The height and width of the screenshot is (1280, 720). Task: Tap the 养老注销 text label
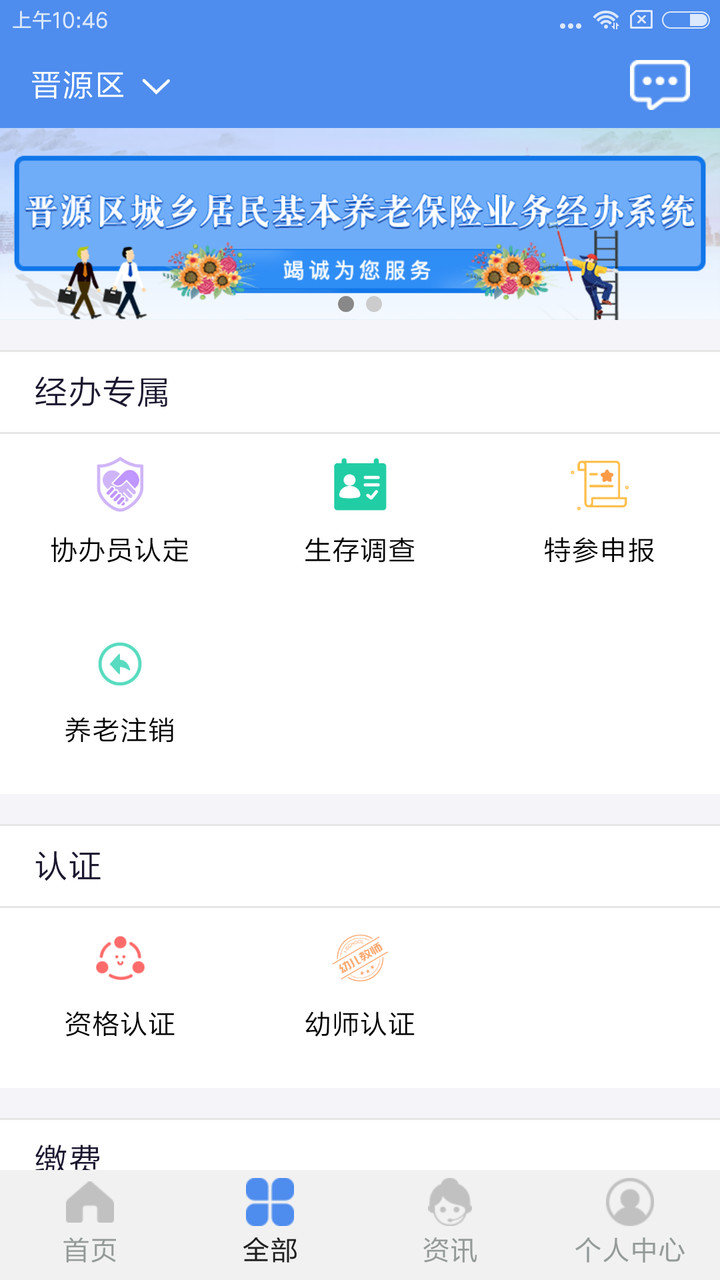pos(120,730)
